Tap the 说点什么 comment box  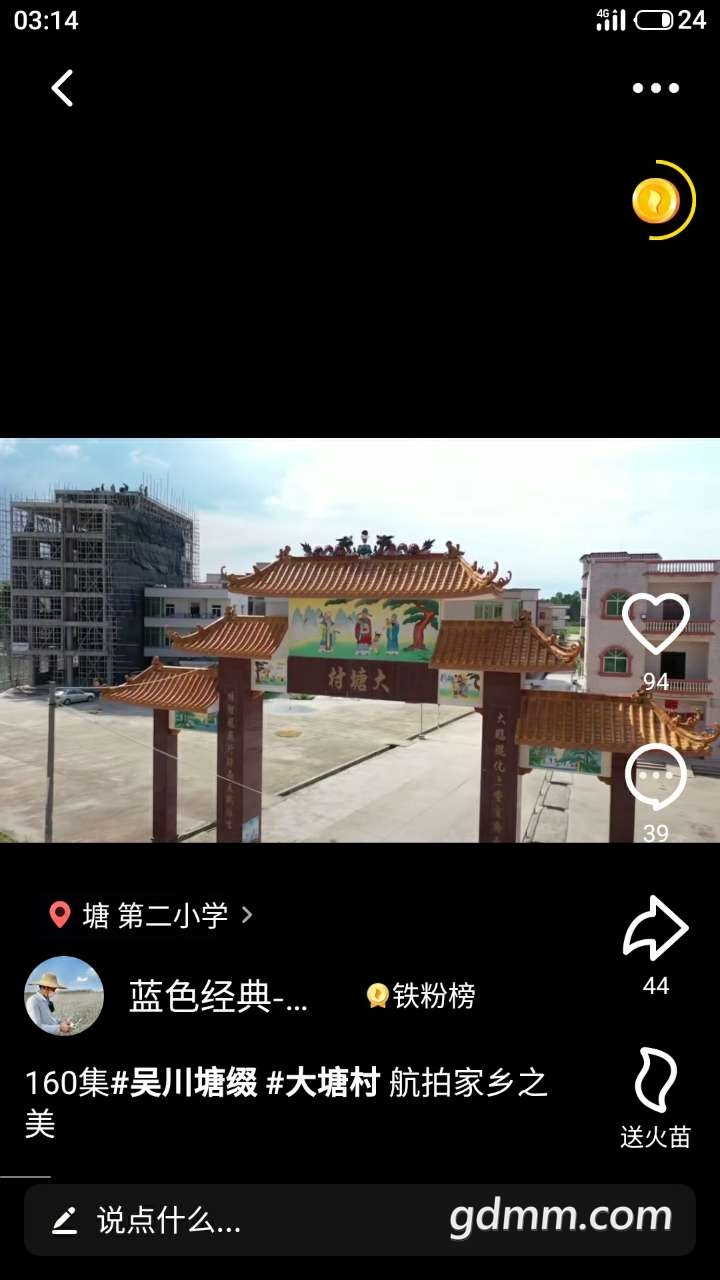click(170, 1220)
